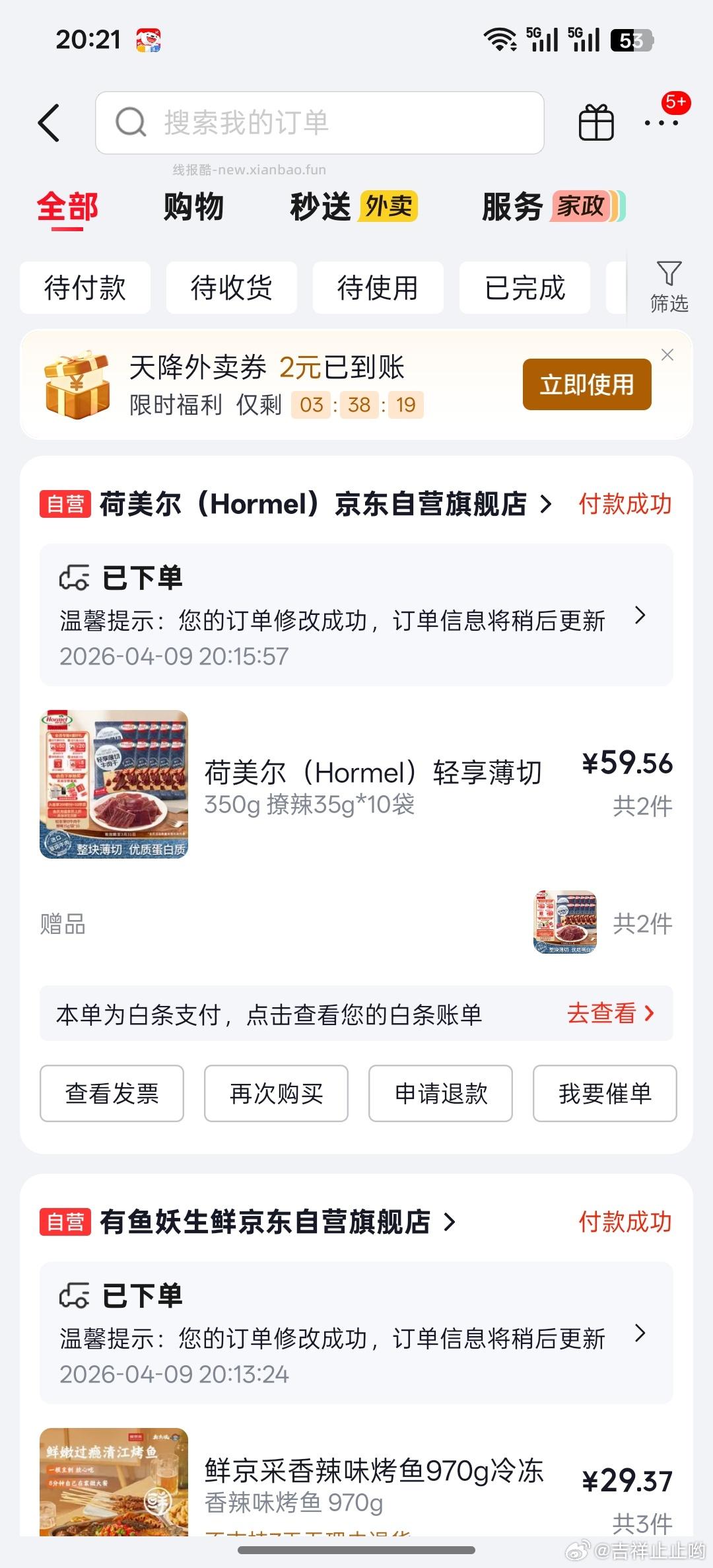
Task: Open the gift box icon in top bar
Action: tap(595, 123)
